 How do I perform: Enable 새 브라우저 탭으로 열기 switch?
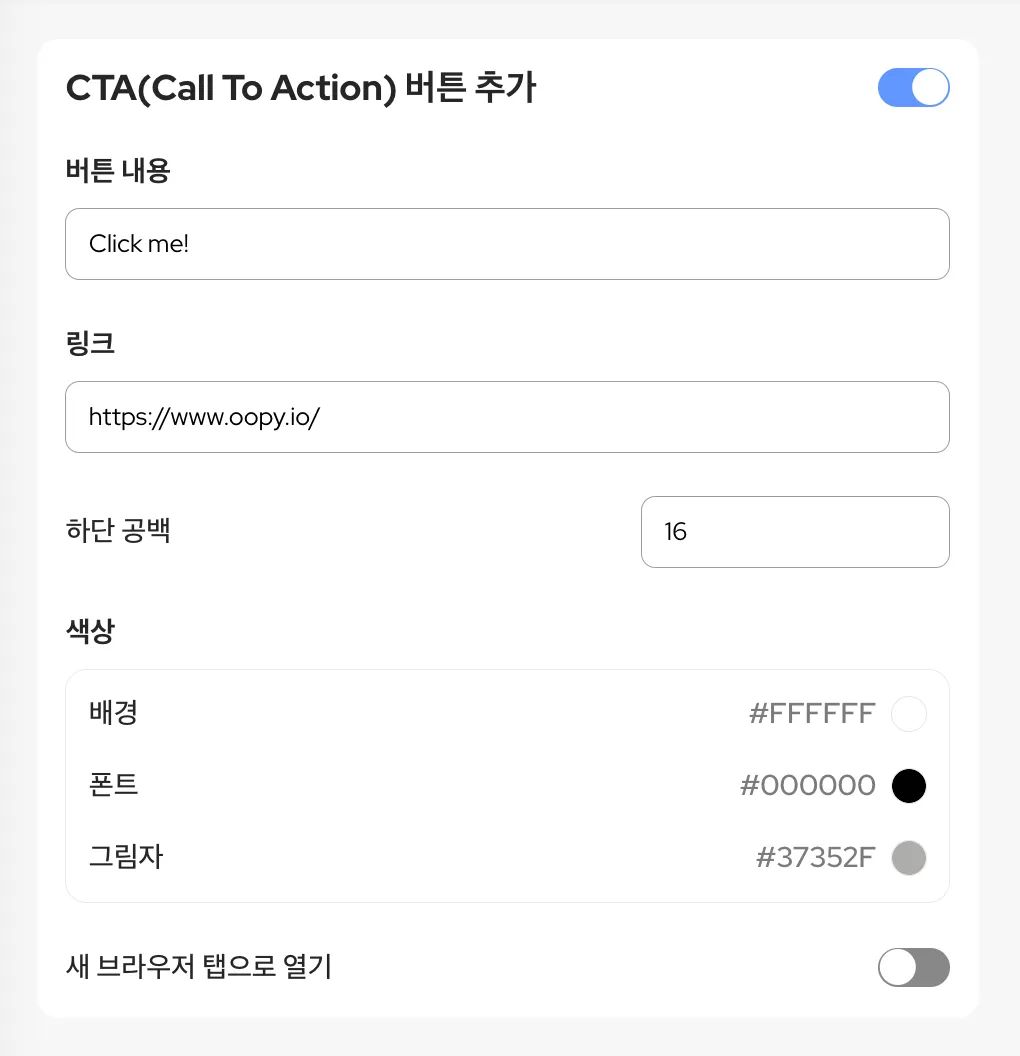[x=913, y=968]
